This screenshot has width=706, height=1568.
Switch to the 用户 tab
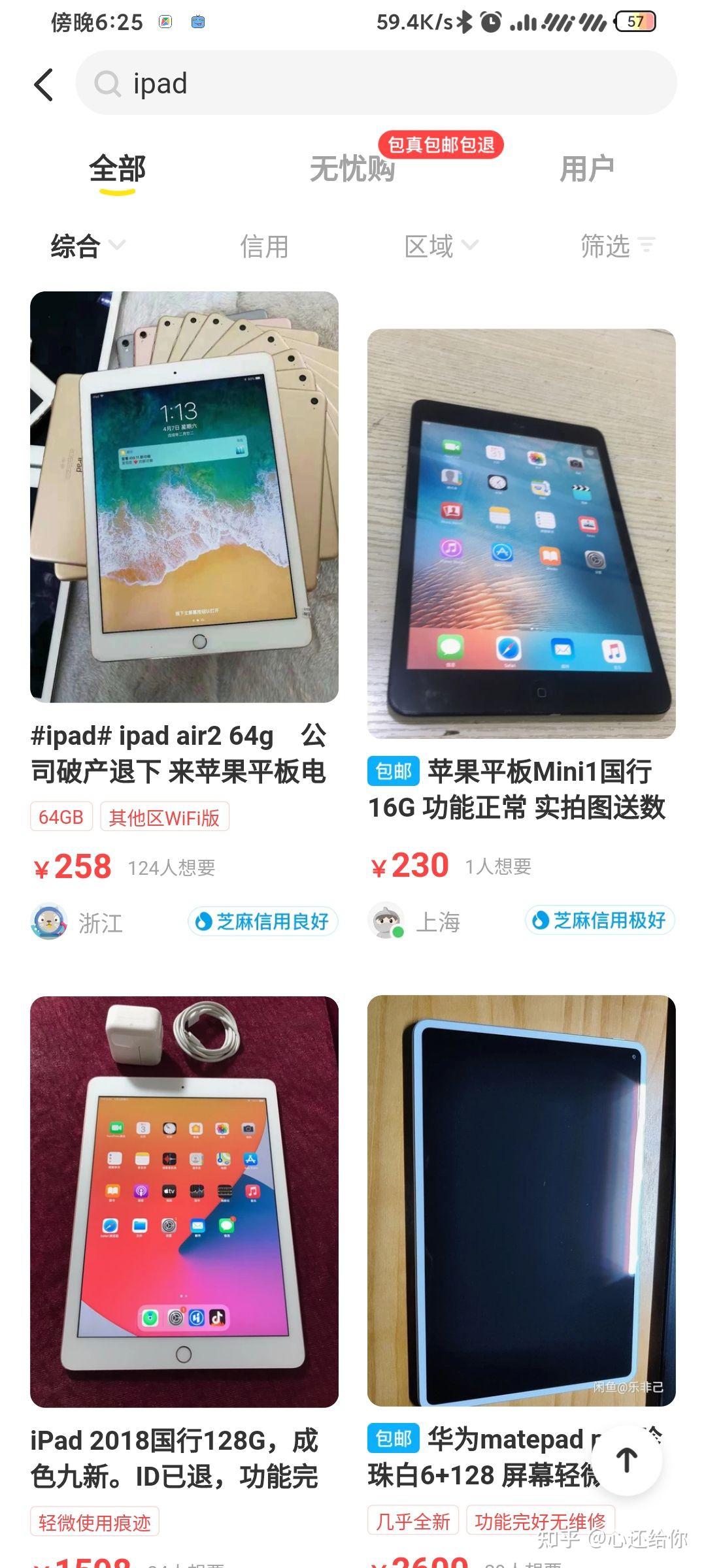pos(586,169)
